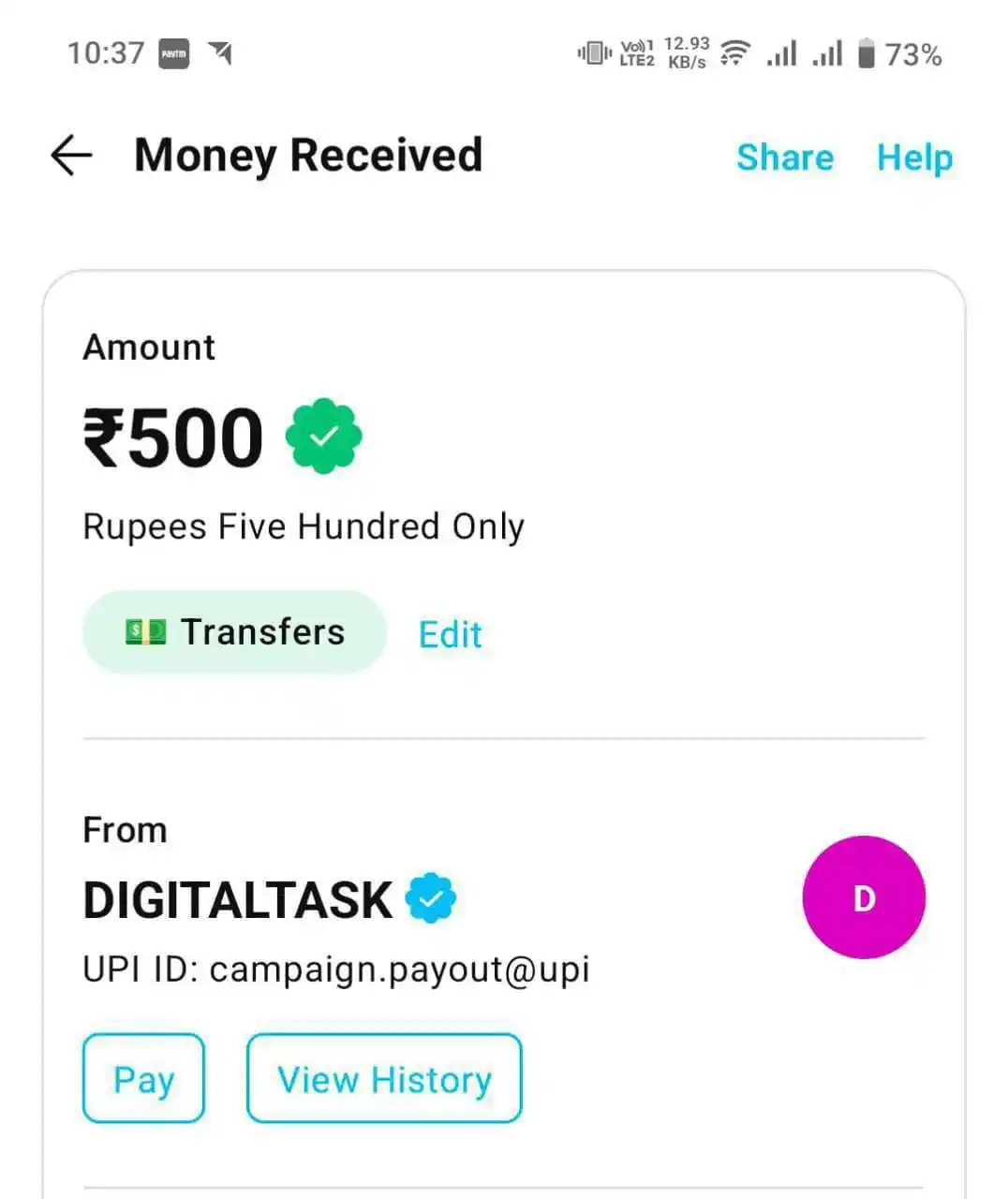The height and width of the screenshot is (1199, 1008).
Task: Tap the Transfers category chip
Action: pos(234,632)
